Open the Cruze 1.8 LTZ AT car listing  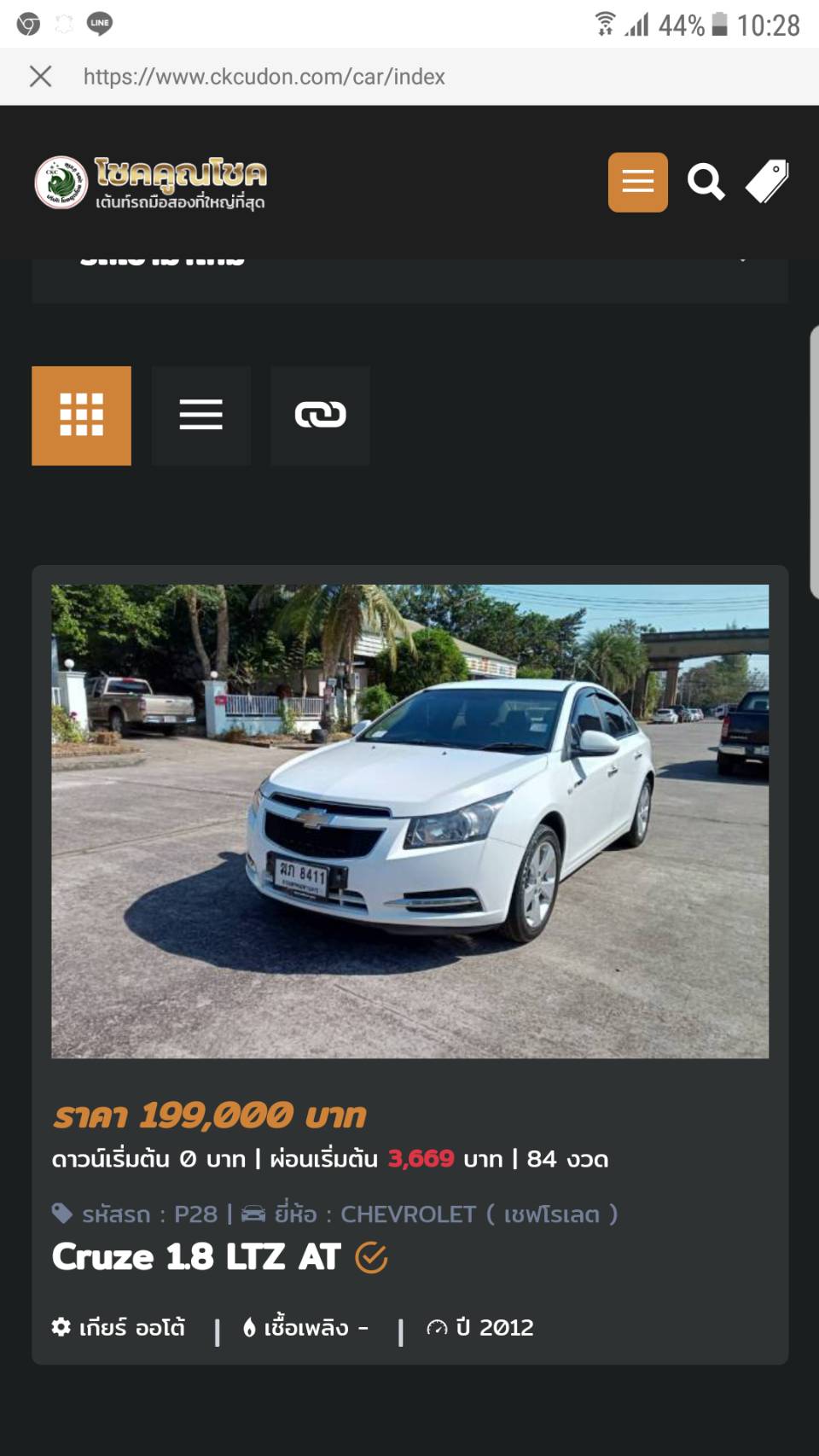click(x=196, y=1257)
